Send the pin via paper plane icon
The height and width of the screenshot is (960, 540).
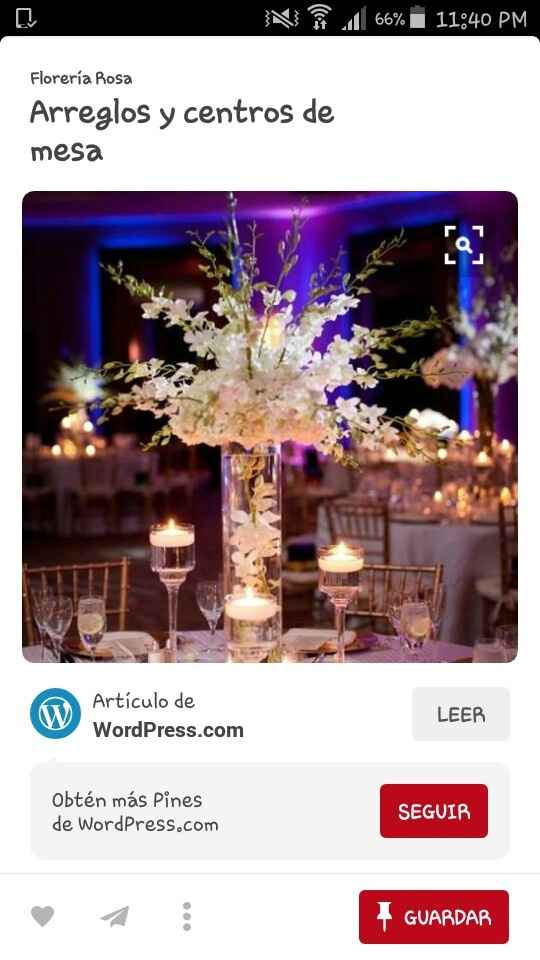point(114,917)
